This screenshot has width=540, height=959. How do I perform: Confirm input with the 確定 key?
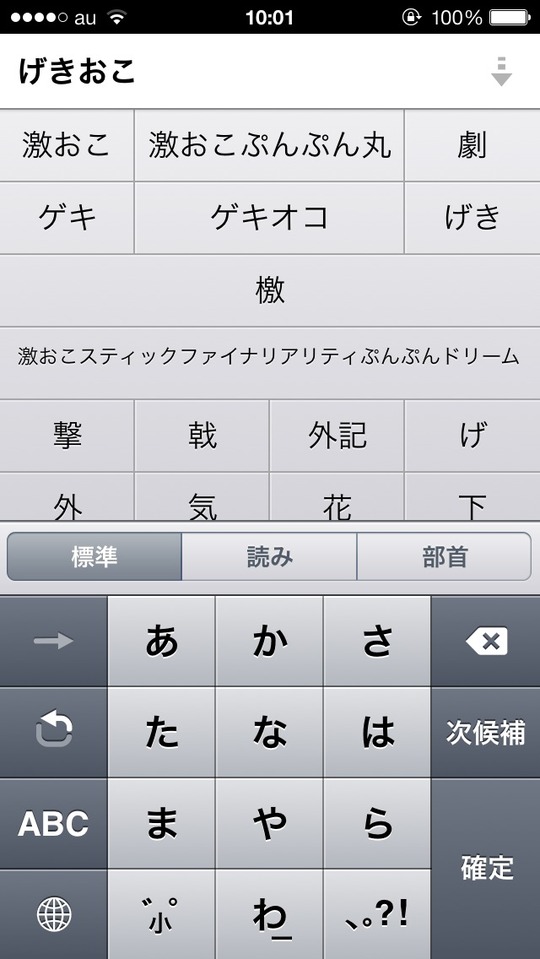[x=486, y=868]
